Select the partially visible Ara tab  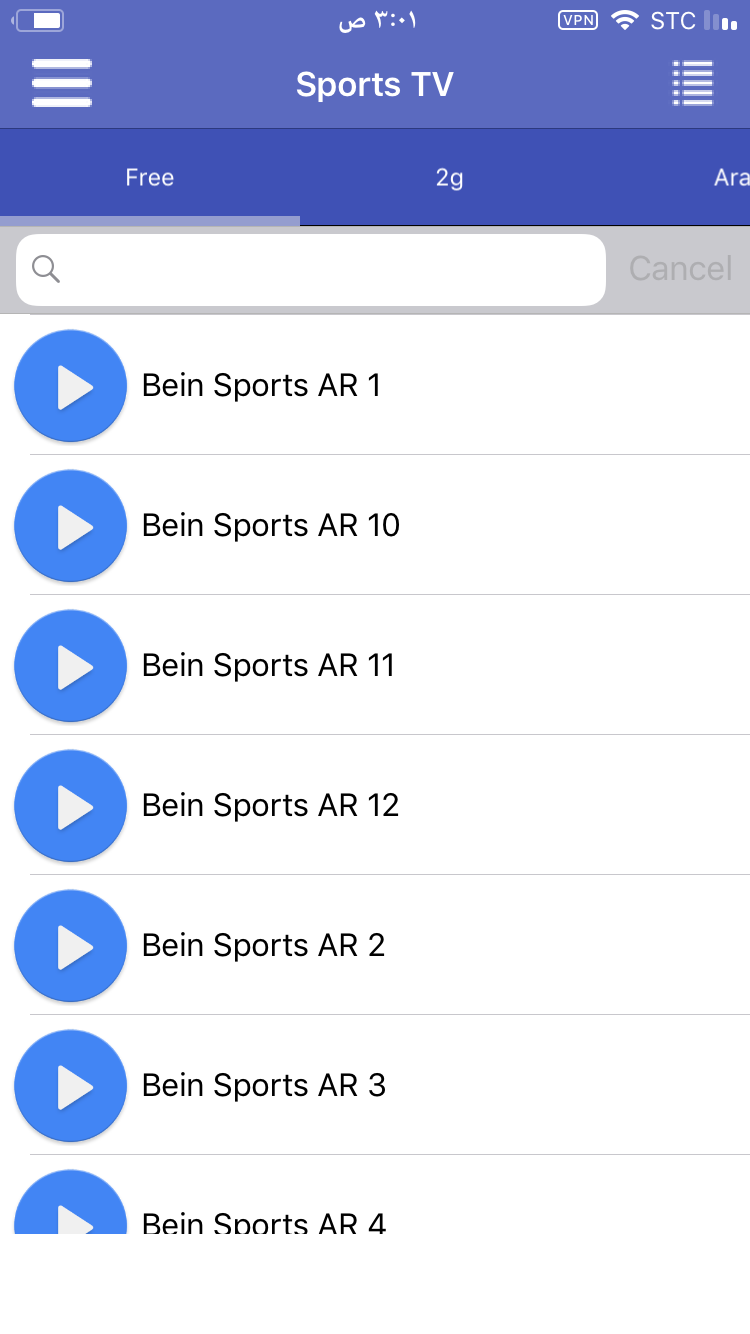point(731,178)
